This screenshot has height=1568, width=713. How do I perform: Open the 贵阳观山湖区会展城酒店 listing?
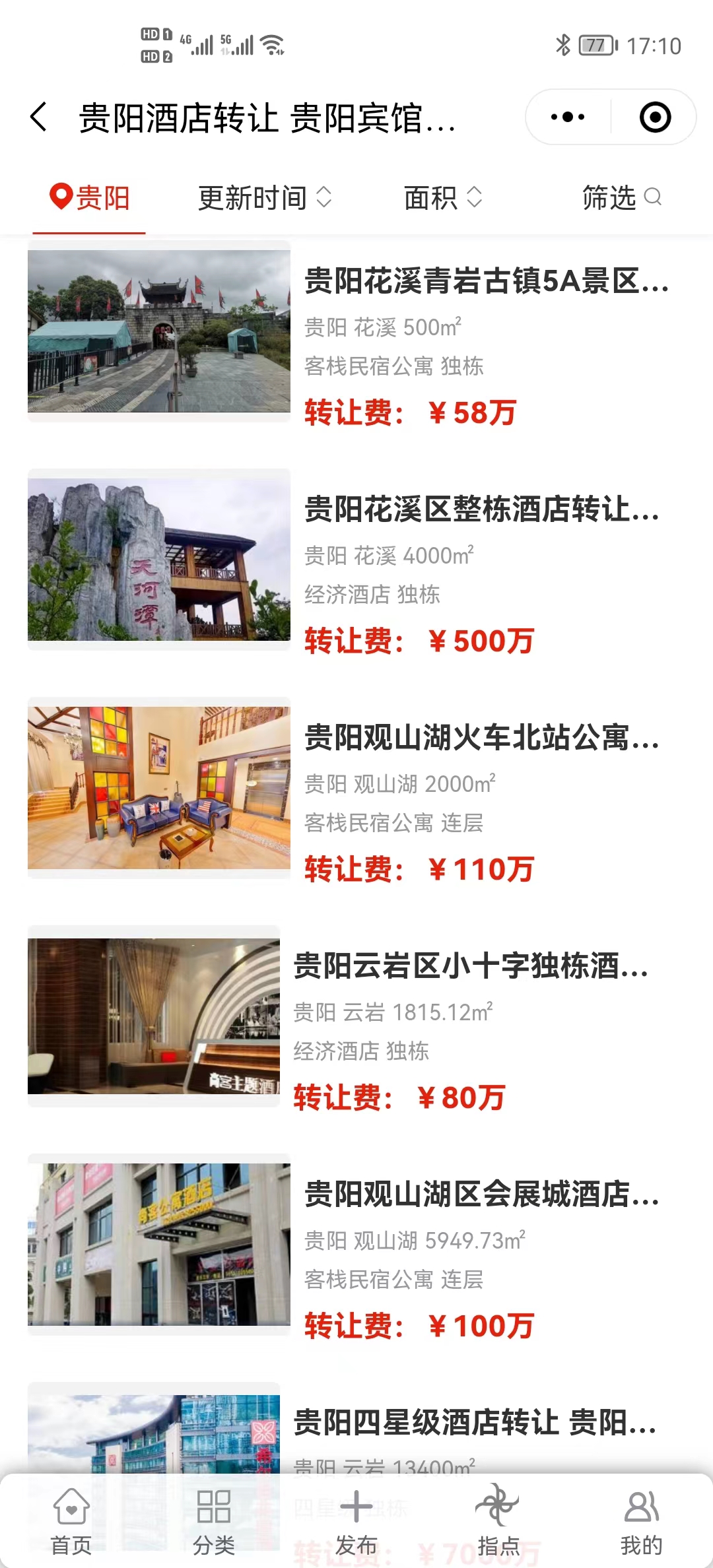tap(482, 1194)
